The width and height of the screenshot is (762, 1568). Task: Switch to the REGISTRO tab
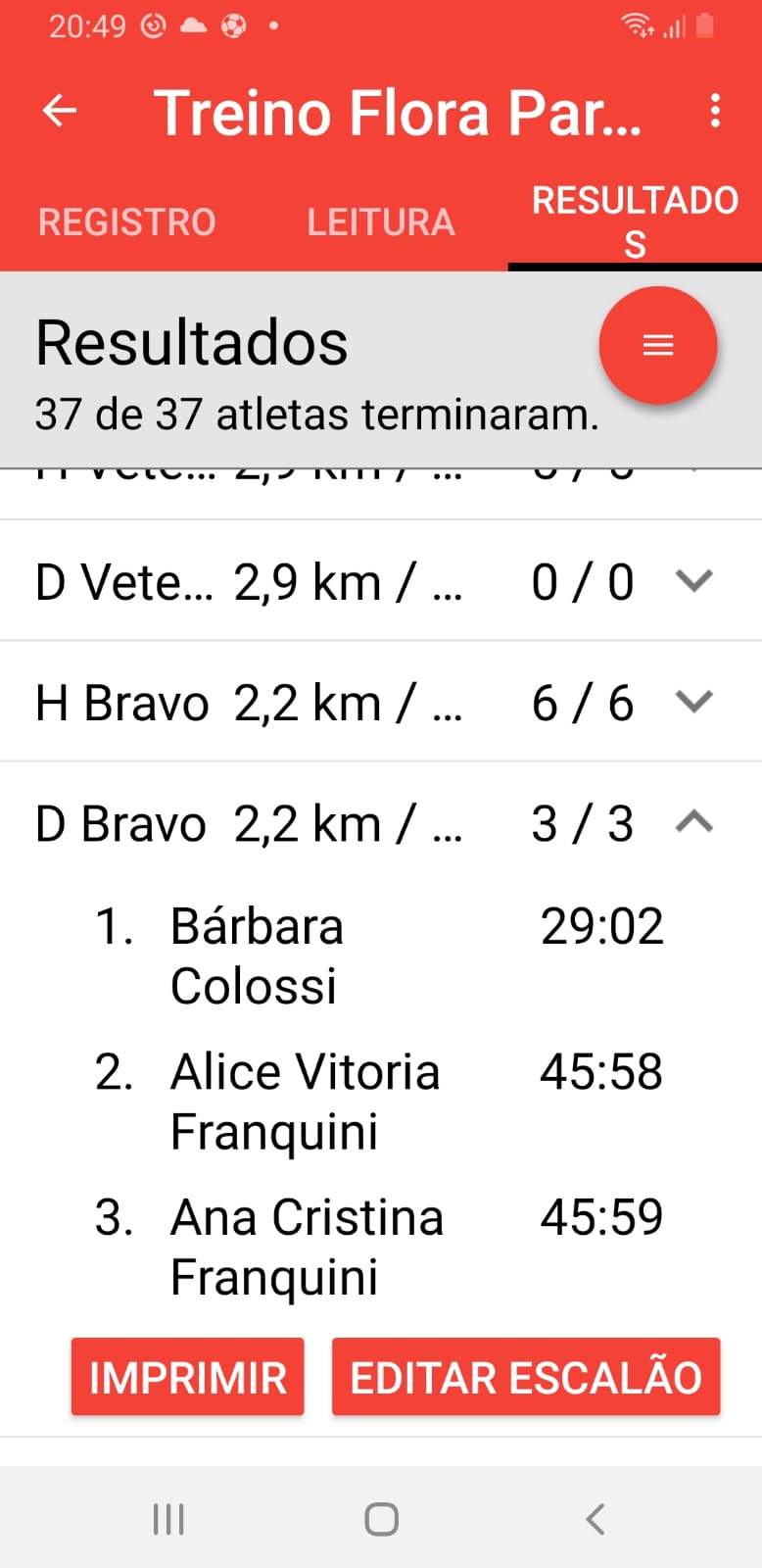[126, 222]
